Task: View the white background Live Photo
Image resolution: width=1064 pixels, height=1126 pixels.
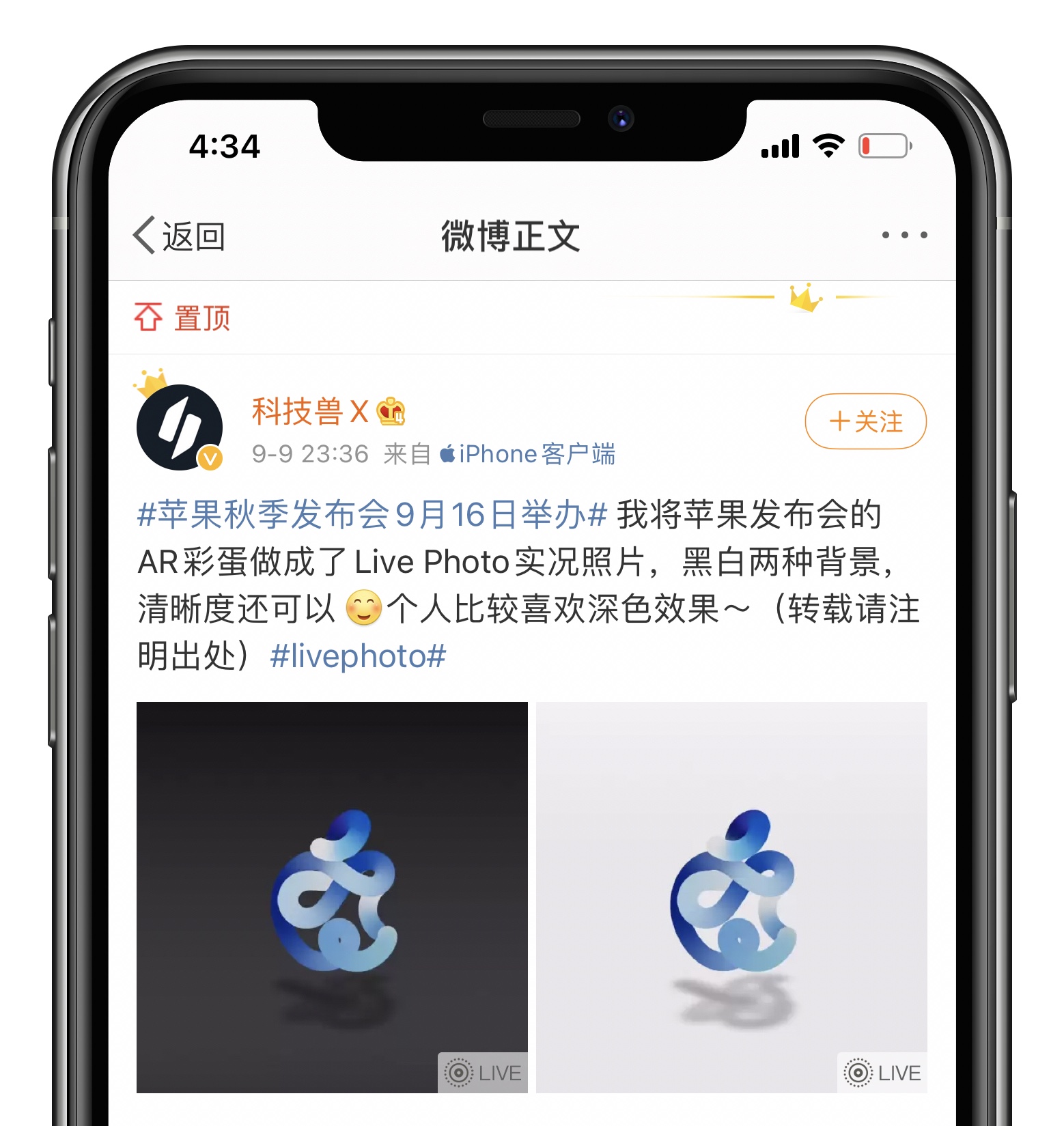Action: coord(731,897)
